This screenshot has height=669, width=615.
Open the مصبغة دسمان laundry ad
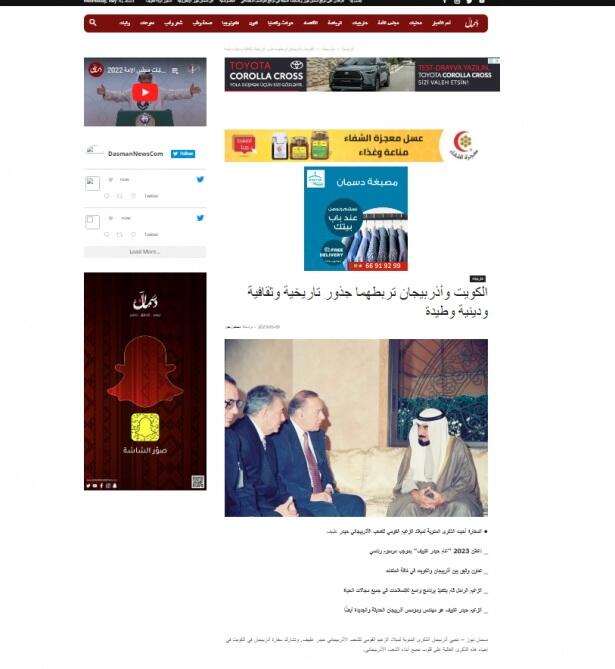356,218
